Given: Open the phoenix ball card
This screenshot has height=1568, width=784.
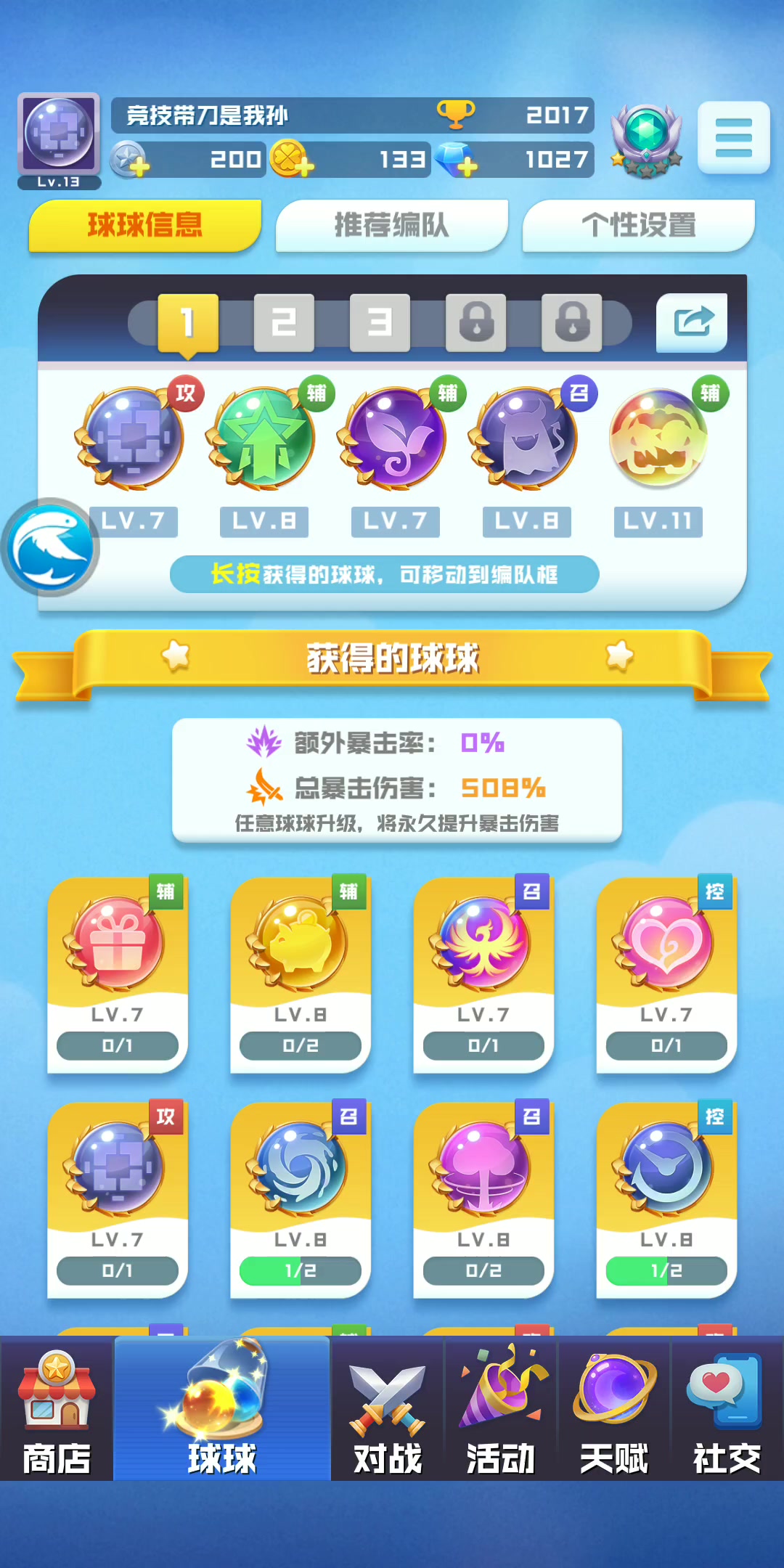Looking at the screenshot, I should [x=483, y=975].
